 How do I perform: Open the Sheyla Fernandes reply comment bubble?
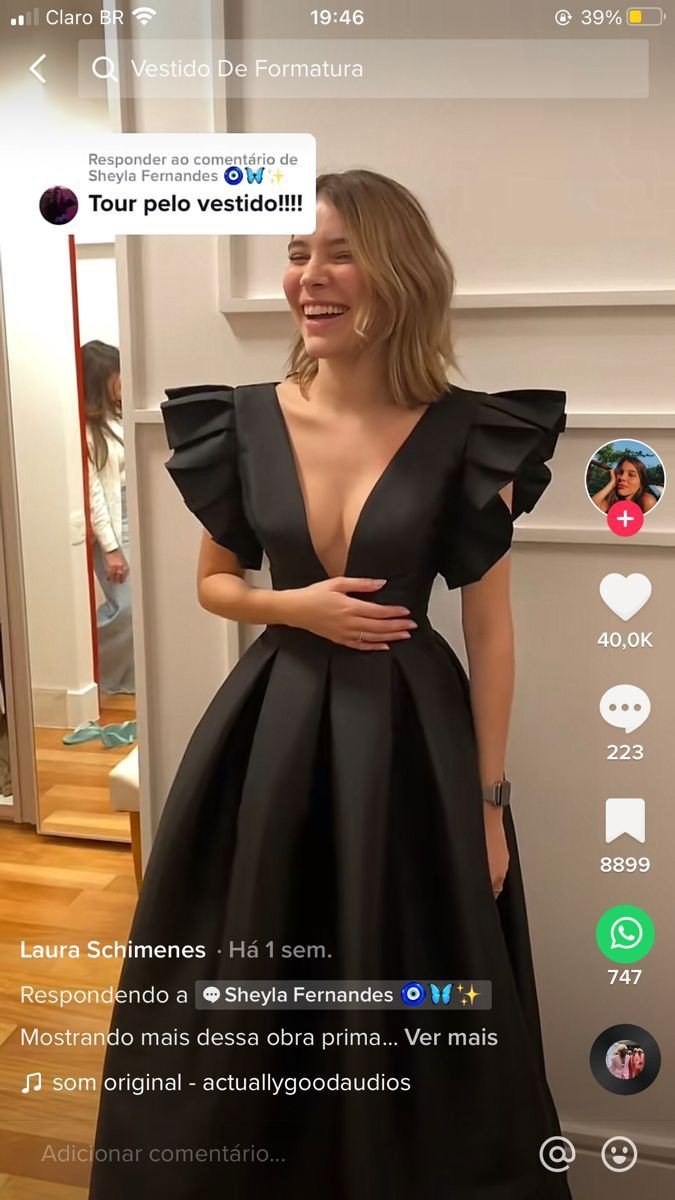(x=177, y=185)
